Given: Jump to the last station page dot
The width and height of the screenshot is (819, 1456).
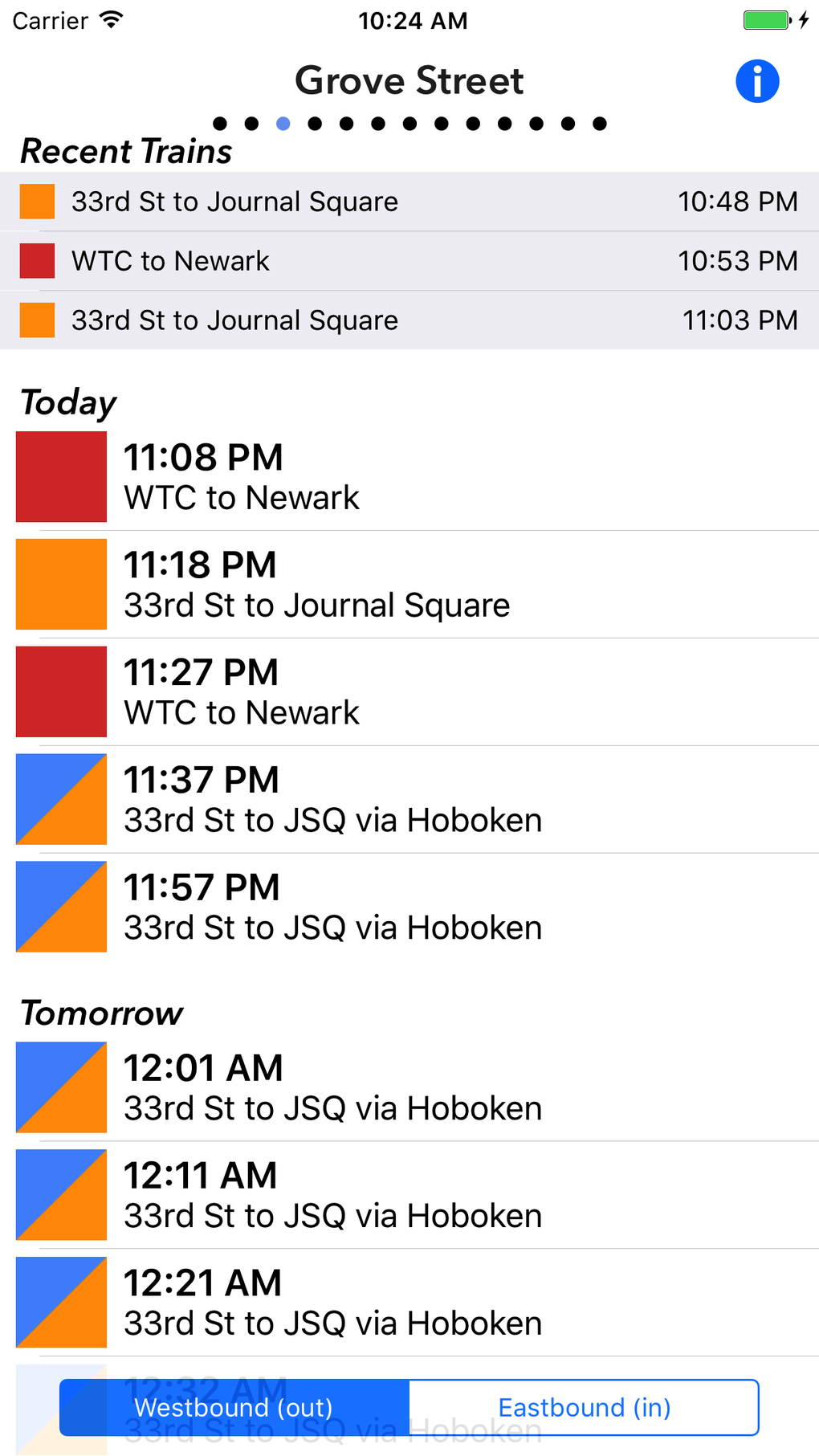Looking at the screenshot, I should 599,124.
